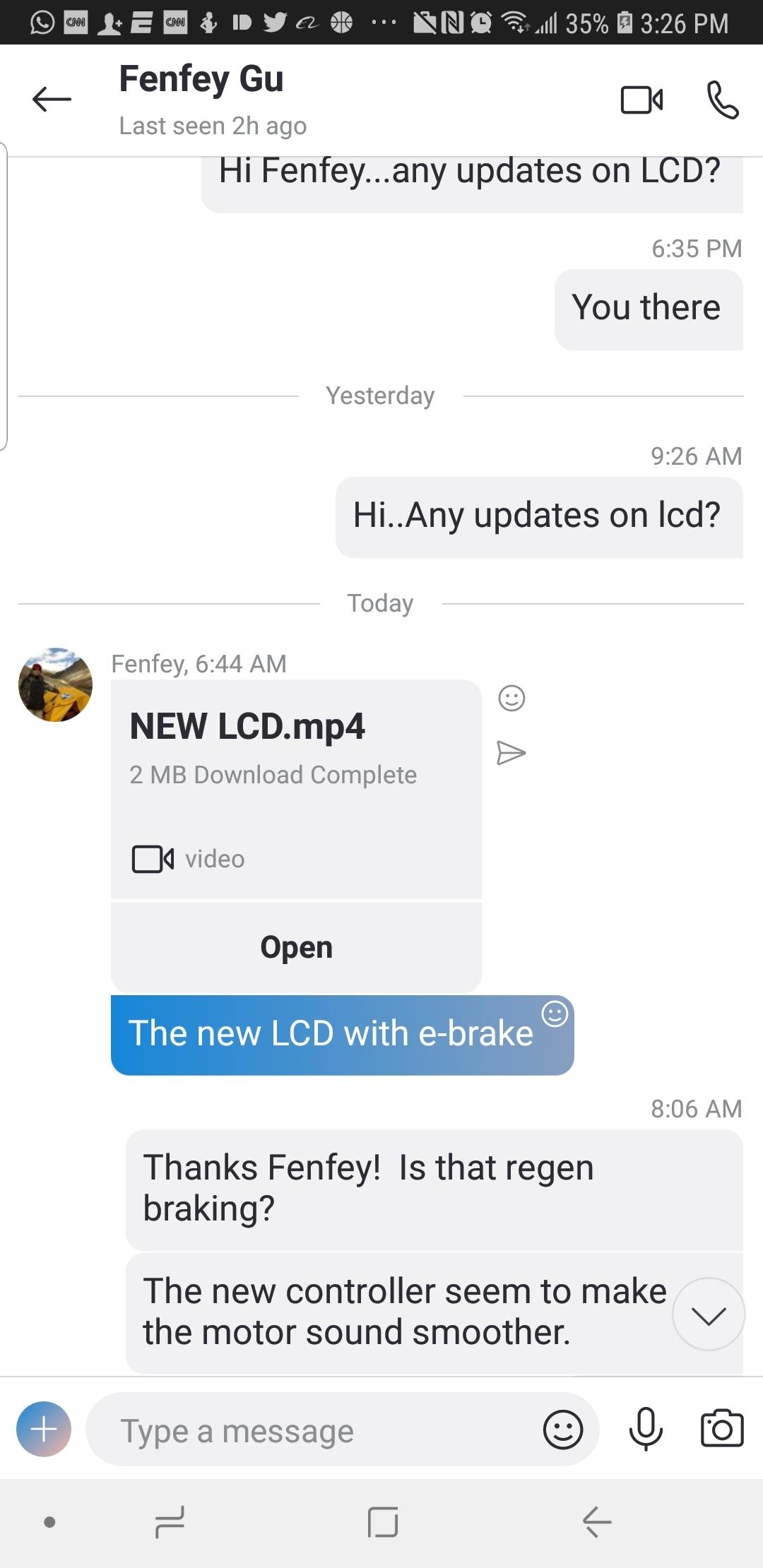React to the NEW LCD.mp4 message

(x=511, y=699)
